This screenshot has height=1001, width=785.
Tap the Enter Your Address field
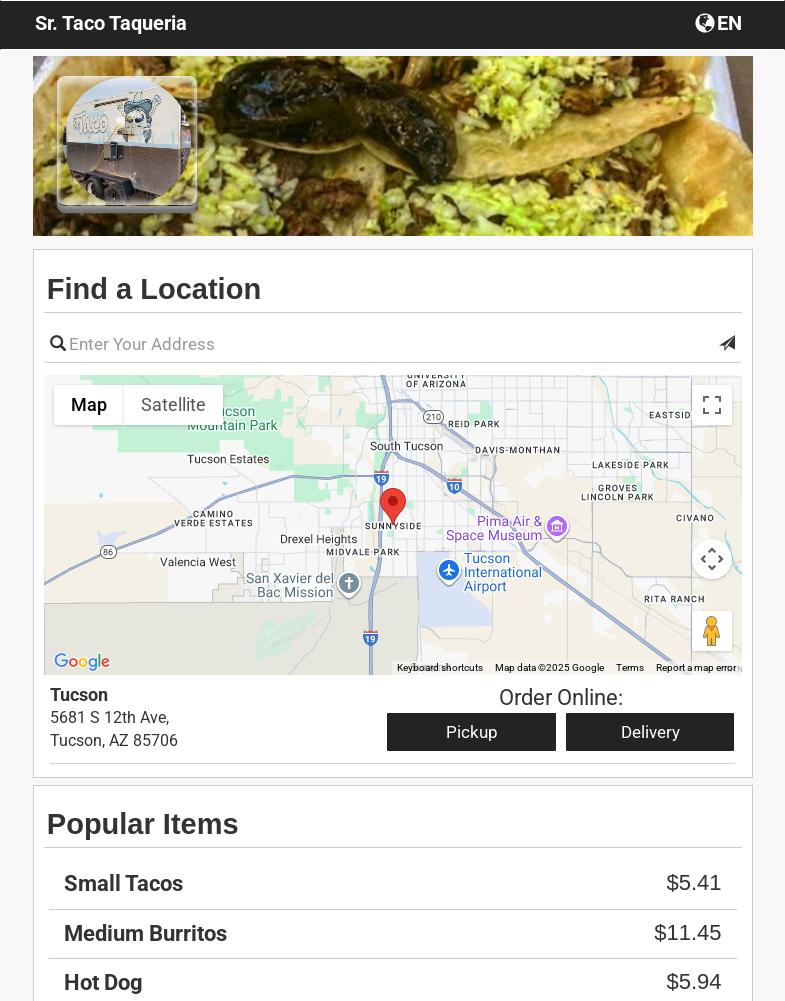click(390, 344)
